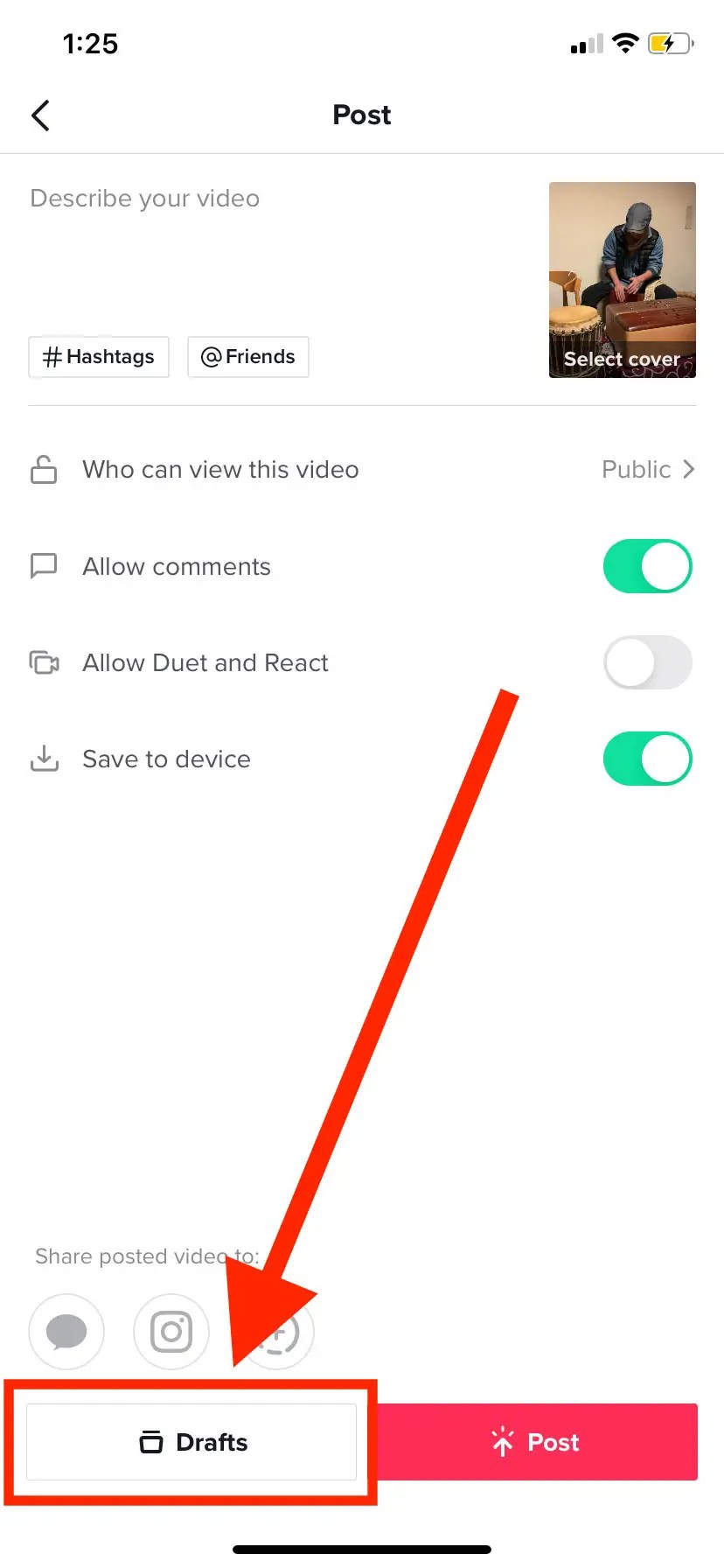Add Hashtags to the description
Screen dimensions: 724x1568
click(x=99, y=357)
